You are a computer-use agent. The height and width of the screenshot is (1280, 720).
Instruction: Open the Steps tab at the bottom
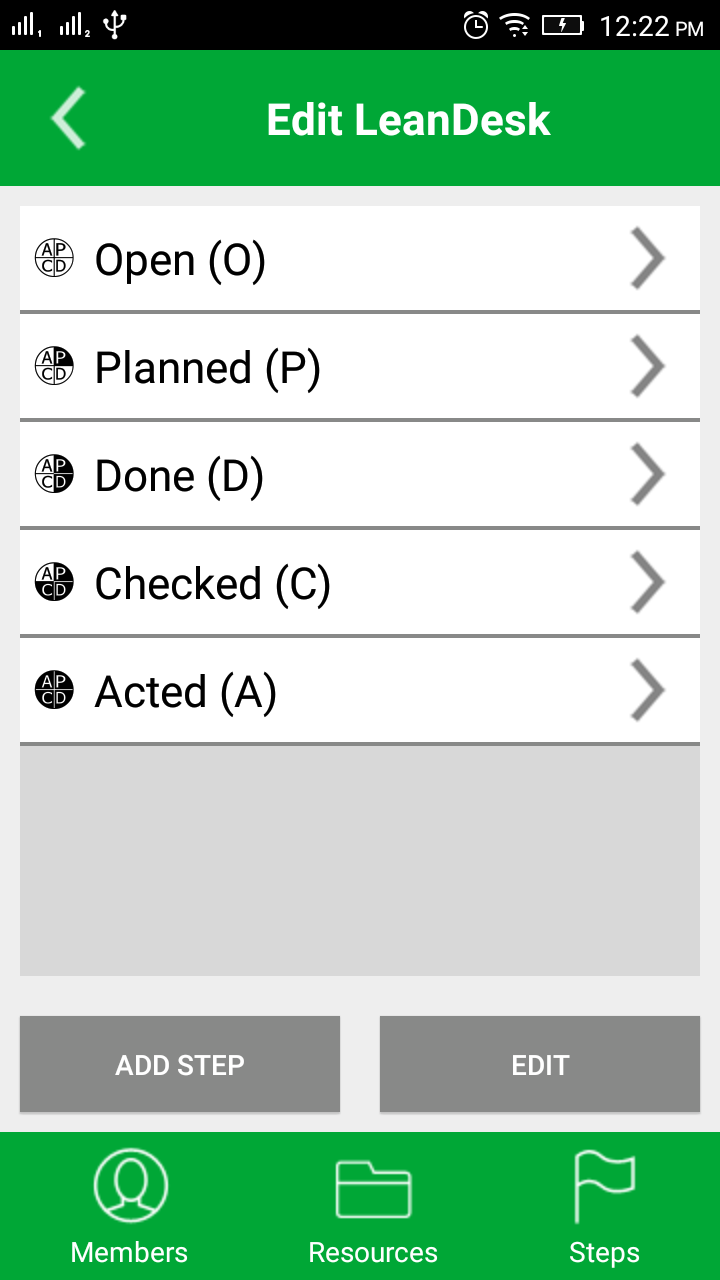point(604,1205)
